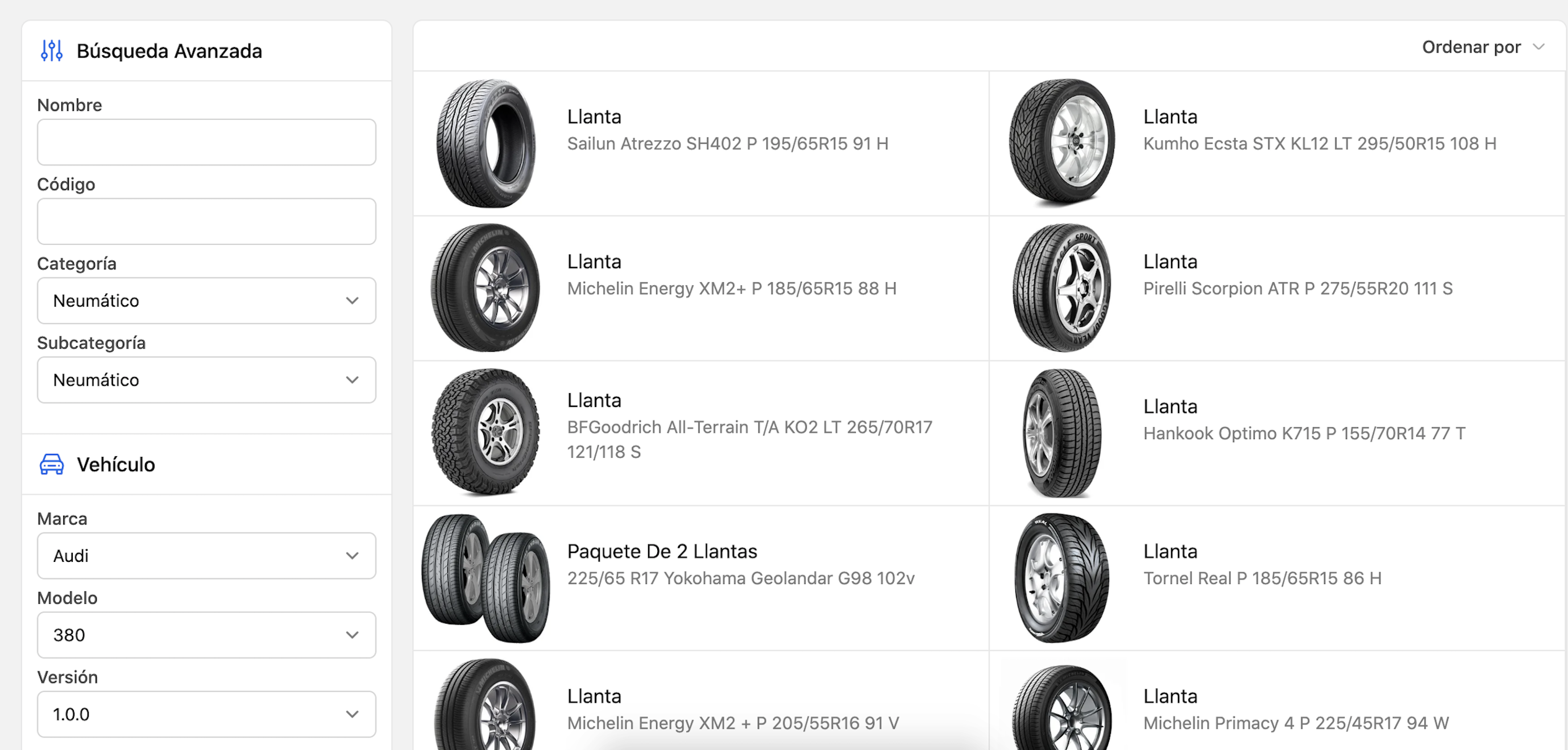1568x750 pixels.
Task: Open Michelin Energy XM2+ 185/65R15 product
Action: point(731,288)
